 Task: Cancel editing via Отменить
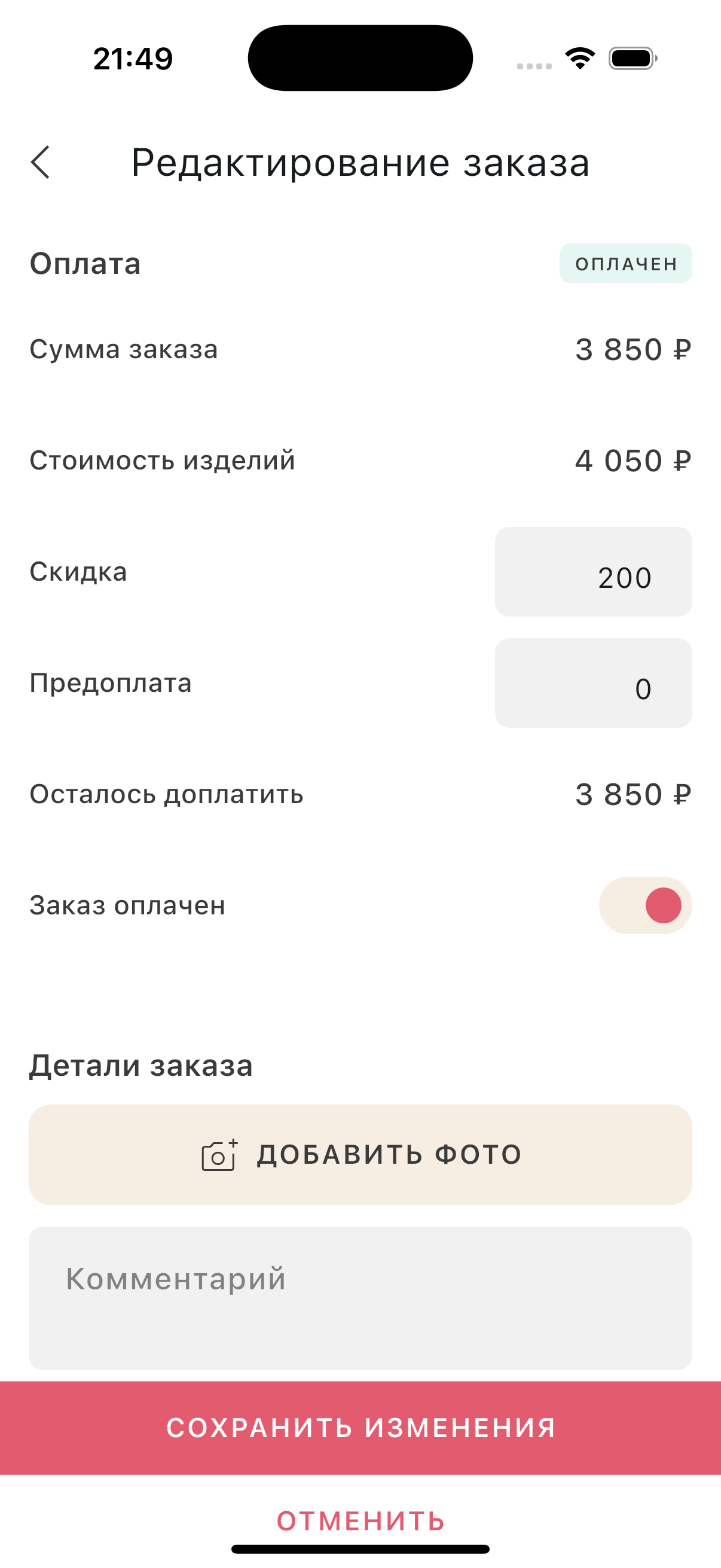360,1521
